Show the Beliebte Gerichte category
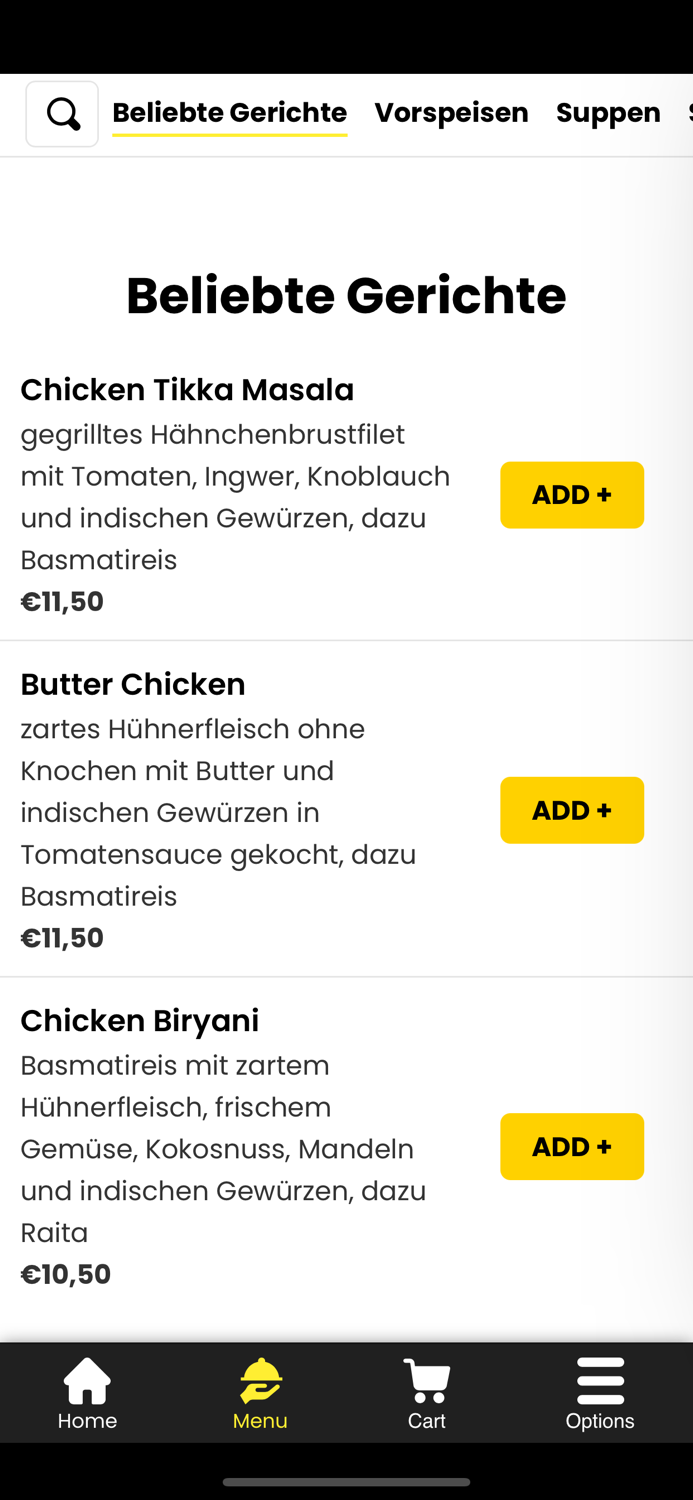The height and width of the screenshot is (1500, 693). pyautogui.click(x=229, y=113)
